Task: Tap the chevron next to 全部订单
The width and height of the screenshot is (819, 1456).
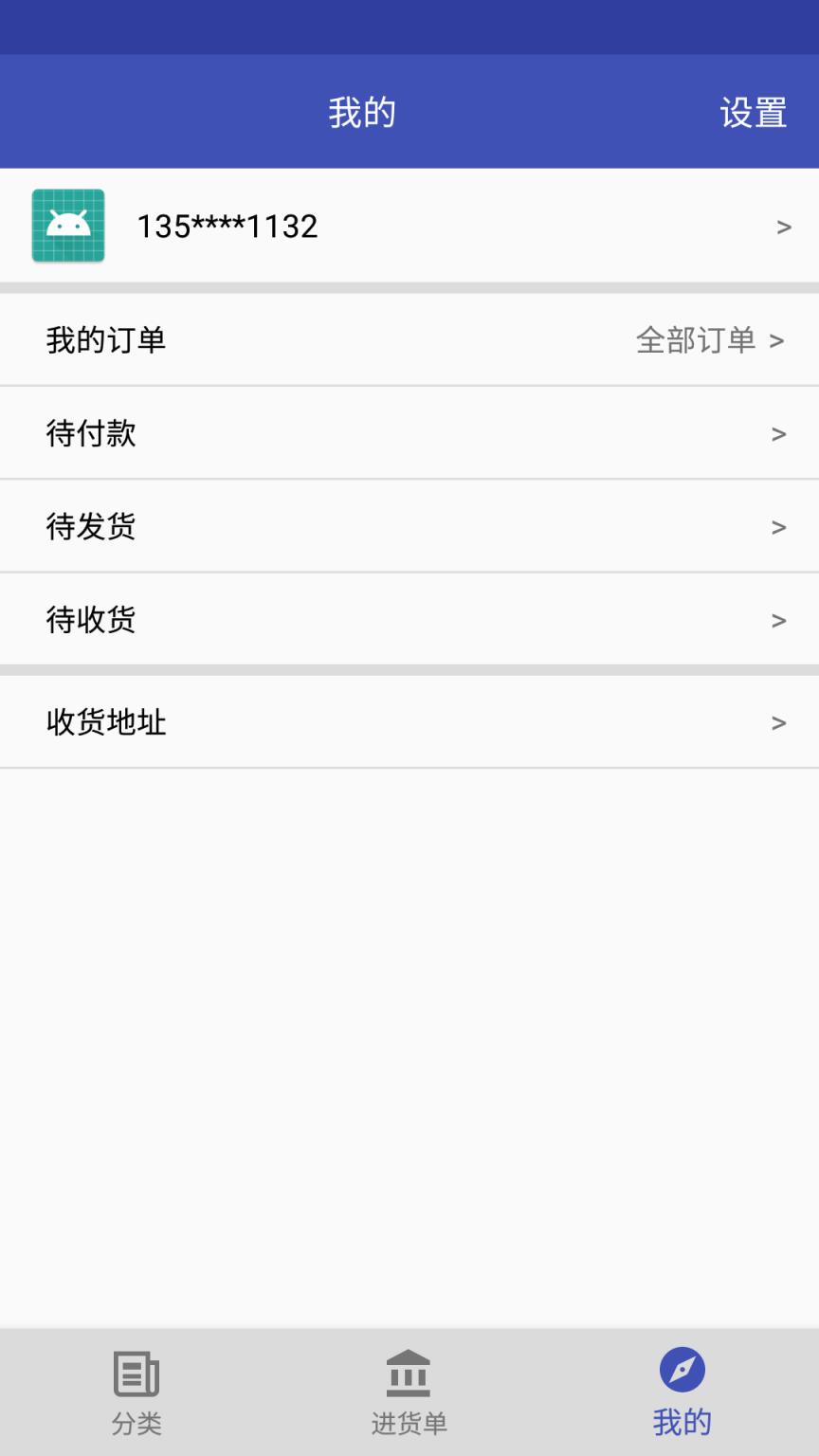Action: [x=780, y=339]
